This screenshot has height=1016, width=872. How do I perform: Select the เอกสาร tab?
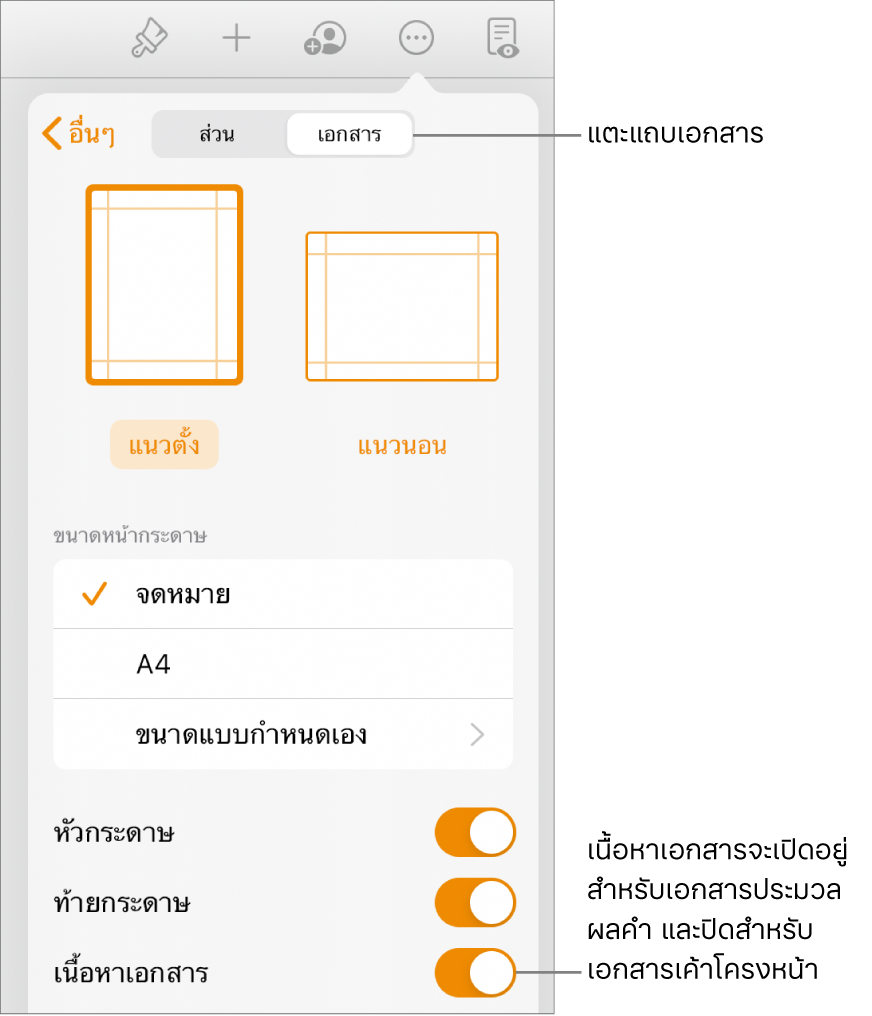tap(349, 135)
